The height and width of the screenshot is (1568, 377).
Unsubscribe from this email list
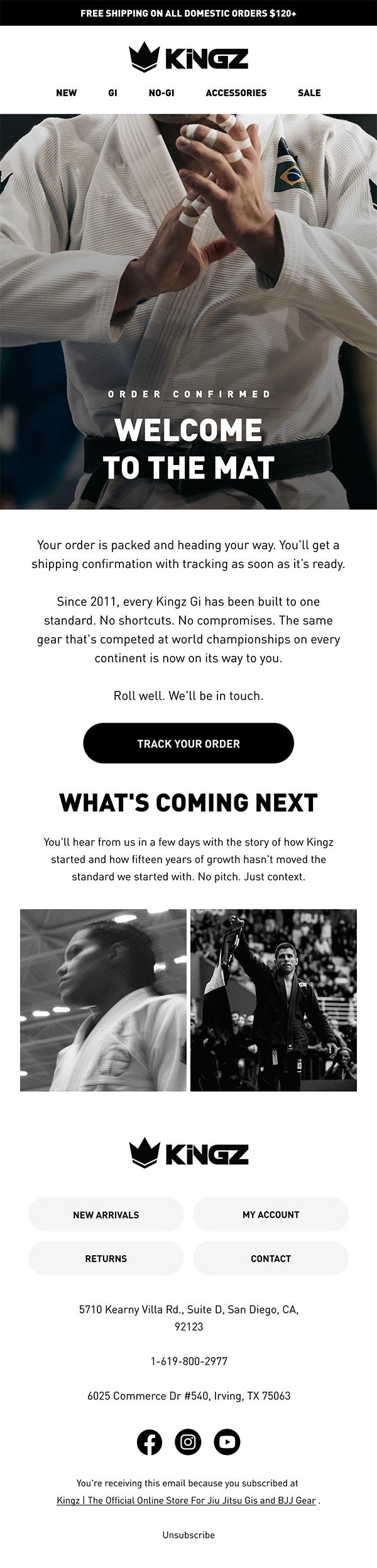pos(188,1534)
